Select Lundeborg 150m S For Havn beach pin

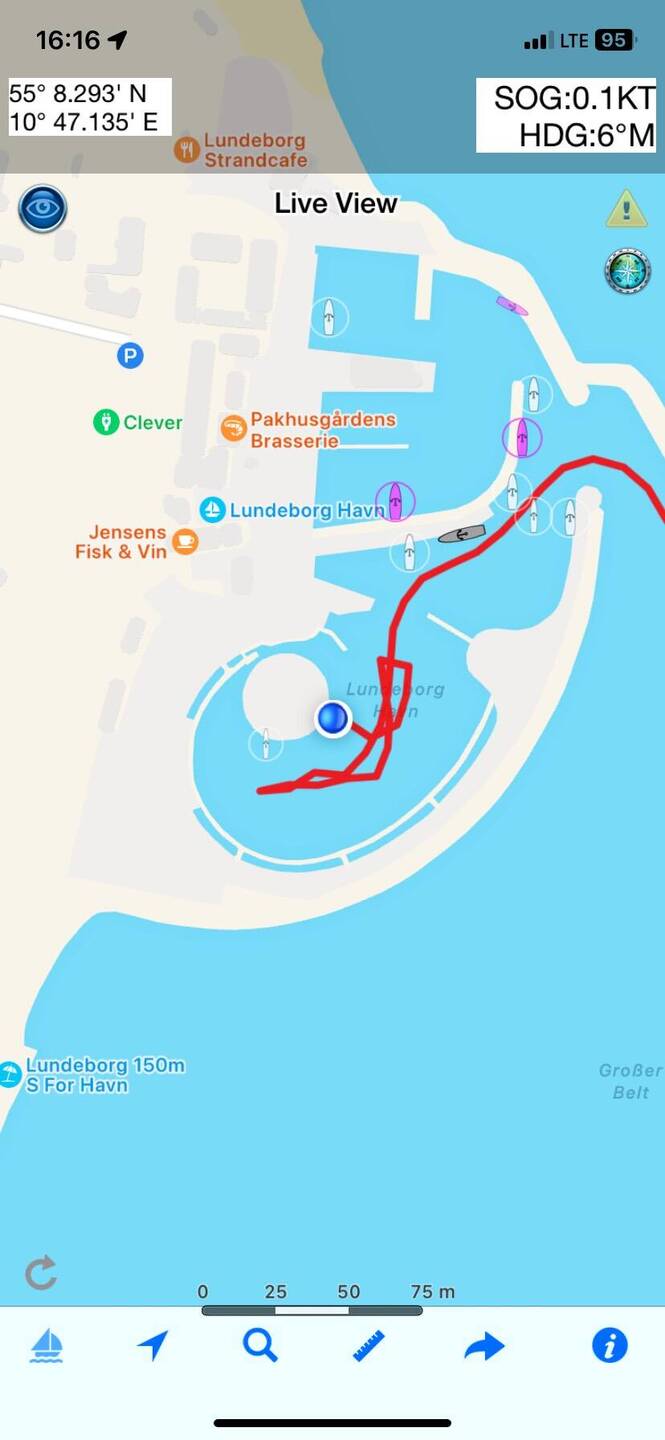(x=10, y=1075)
